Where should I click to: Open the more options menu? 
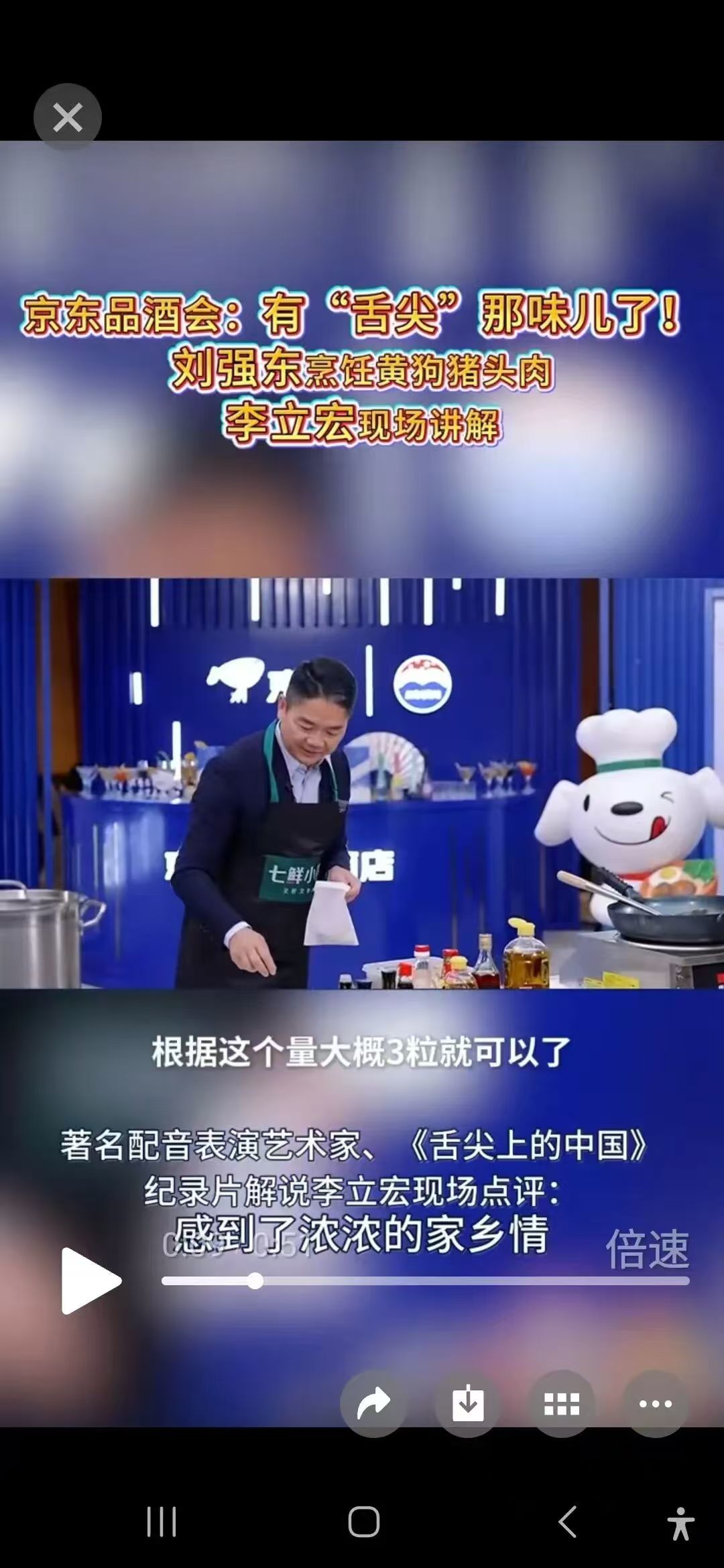tap(656, 1404)
